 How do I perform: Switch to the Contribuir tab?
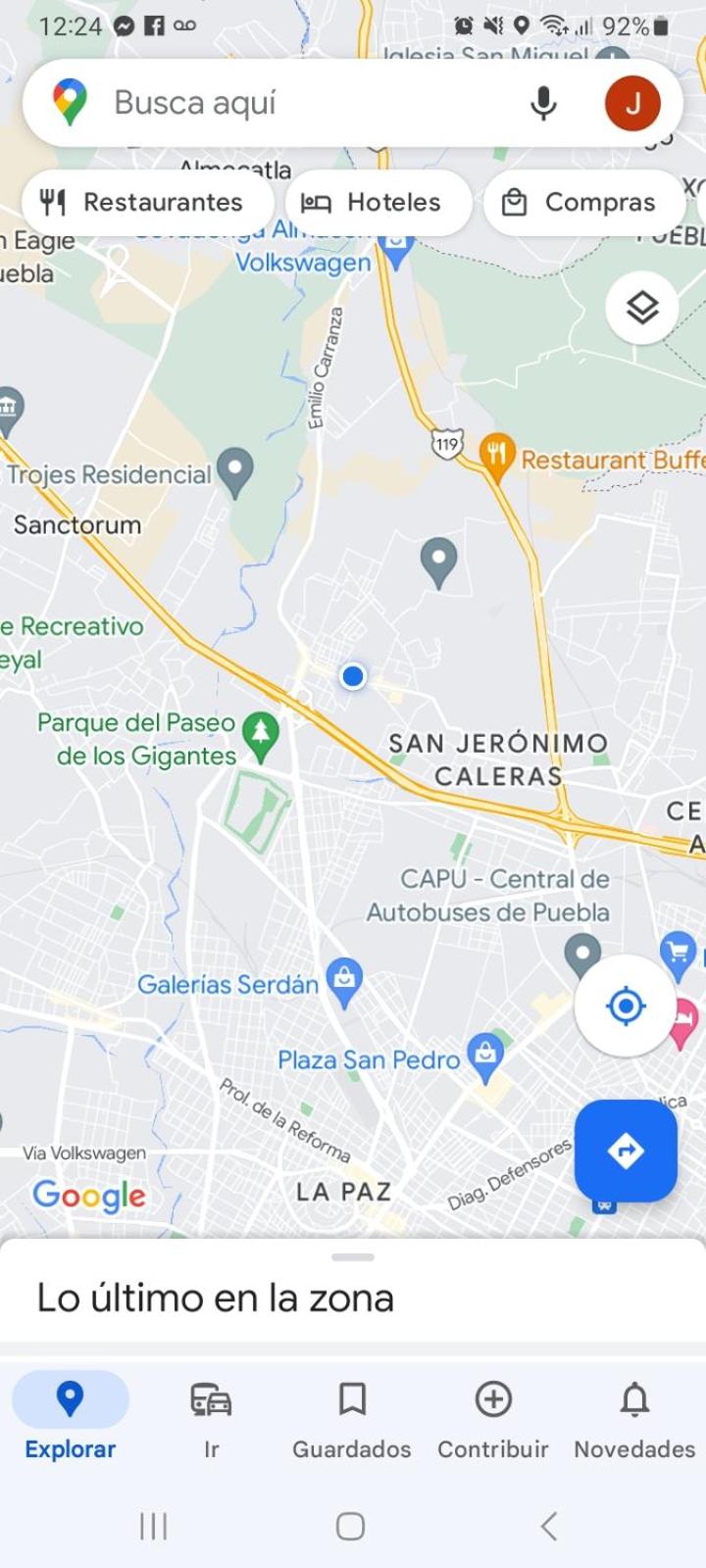493,1420
